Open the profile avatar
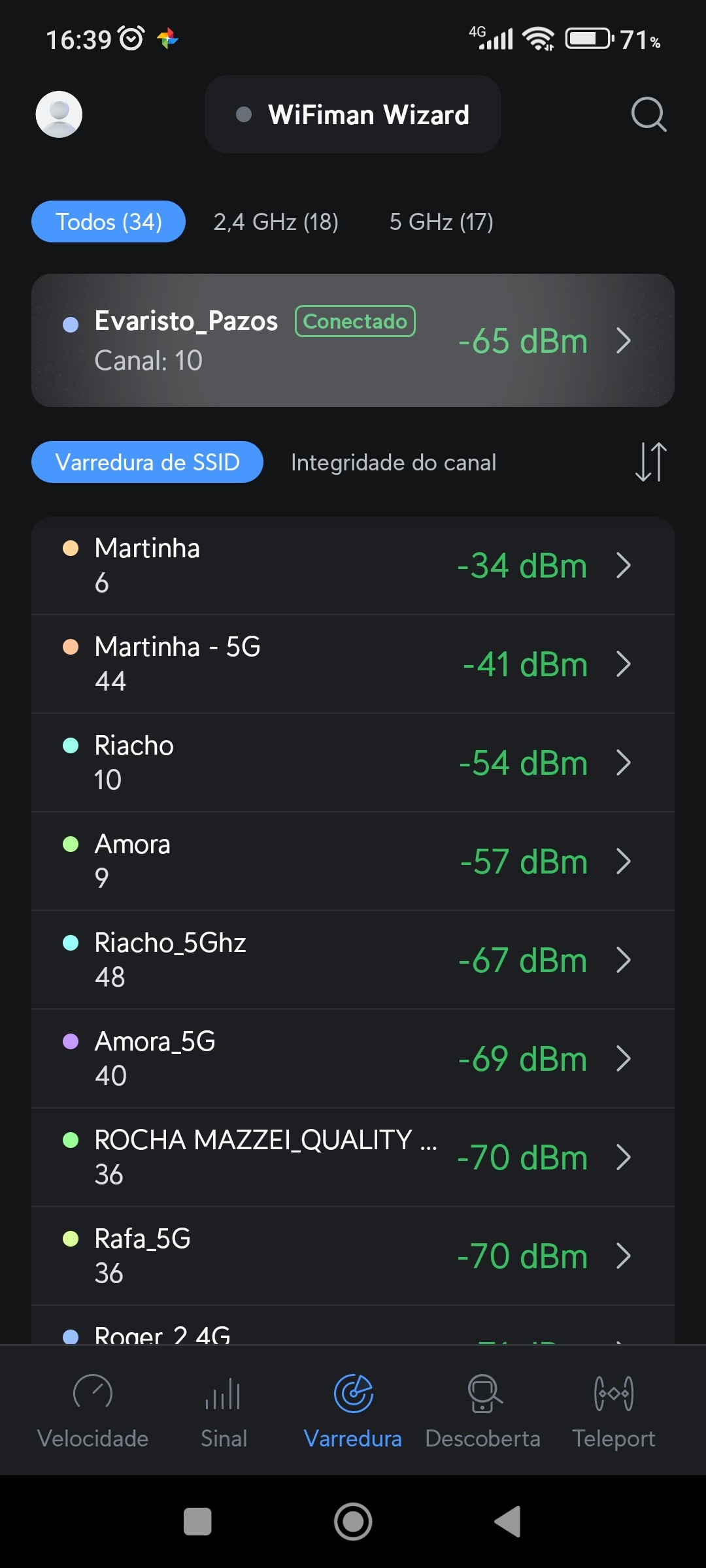 [x=59, y=114]
